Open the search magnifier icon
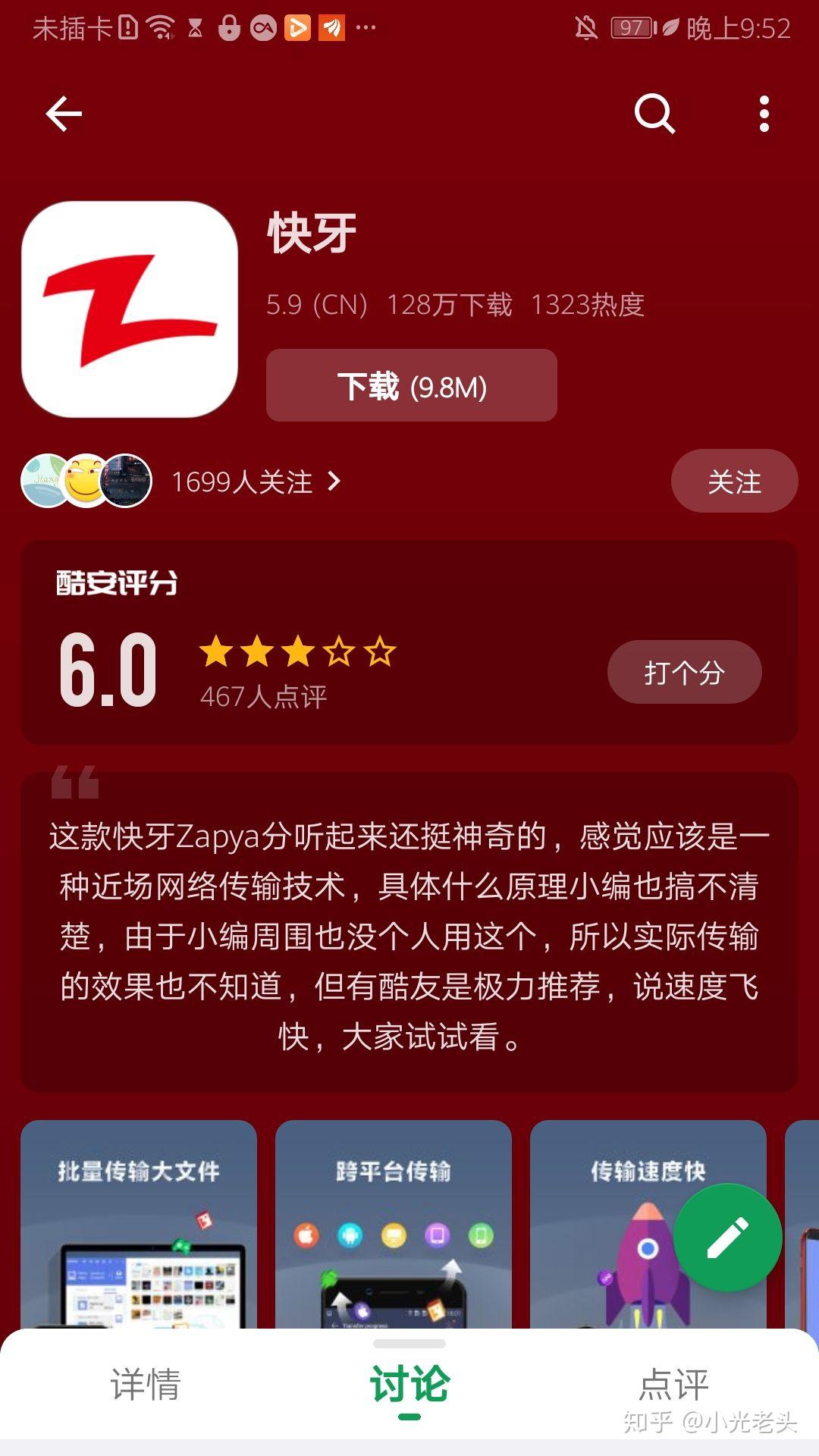This screenshot has width=819, height=1456. coord(654,115)
